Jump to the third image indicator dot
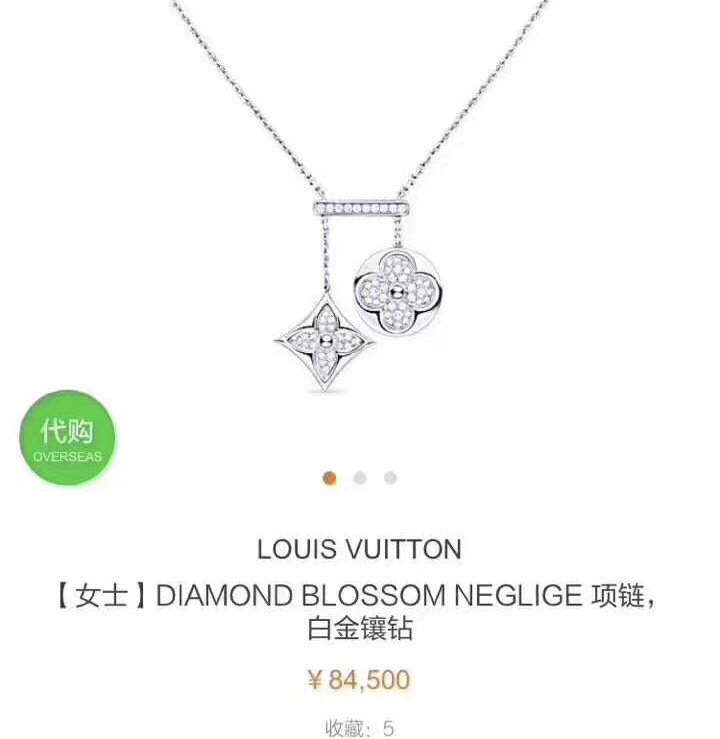The image size is (720, 739). 390,478
